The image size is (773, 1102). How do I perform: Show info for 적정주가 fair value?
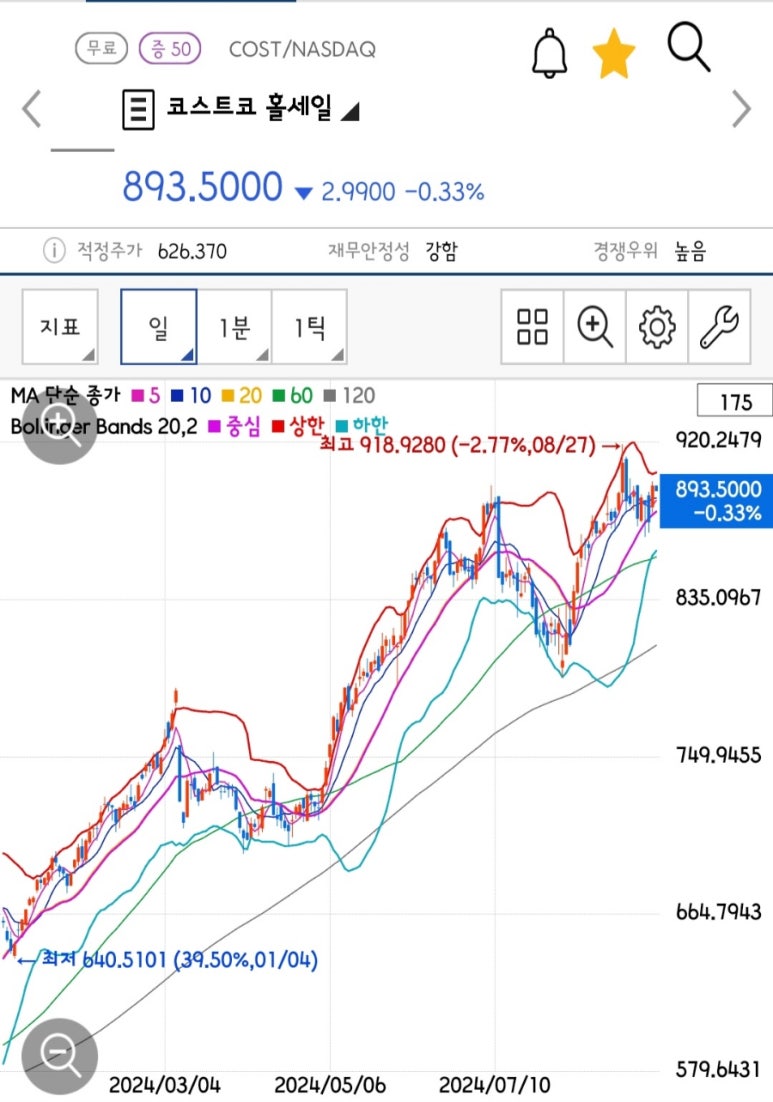point(53,251)
